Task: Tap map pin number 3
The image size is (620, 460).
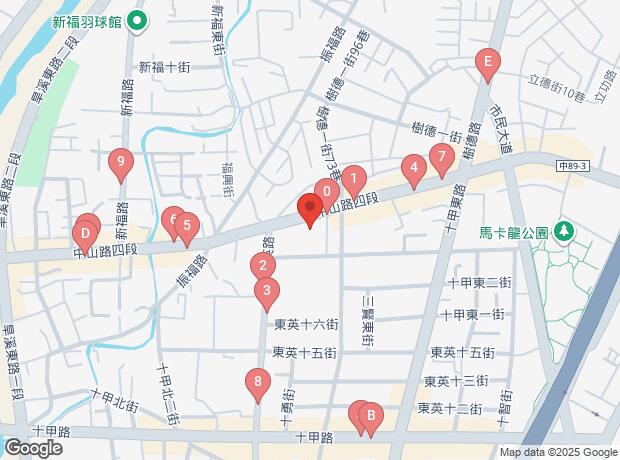Action: [x=267, y=295]
